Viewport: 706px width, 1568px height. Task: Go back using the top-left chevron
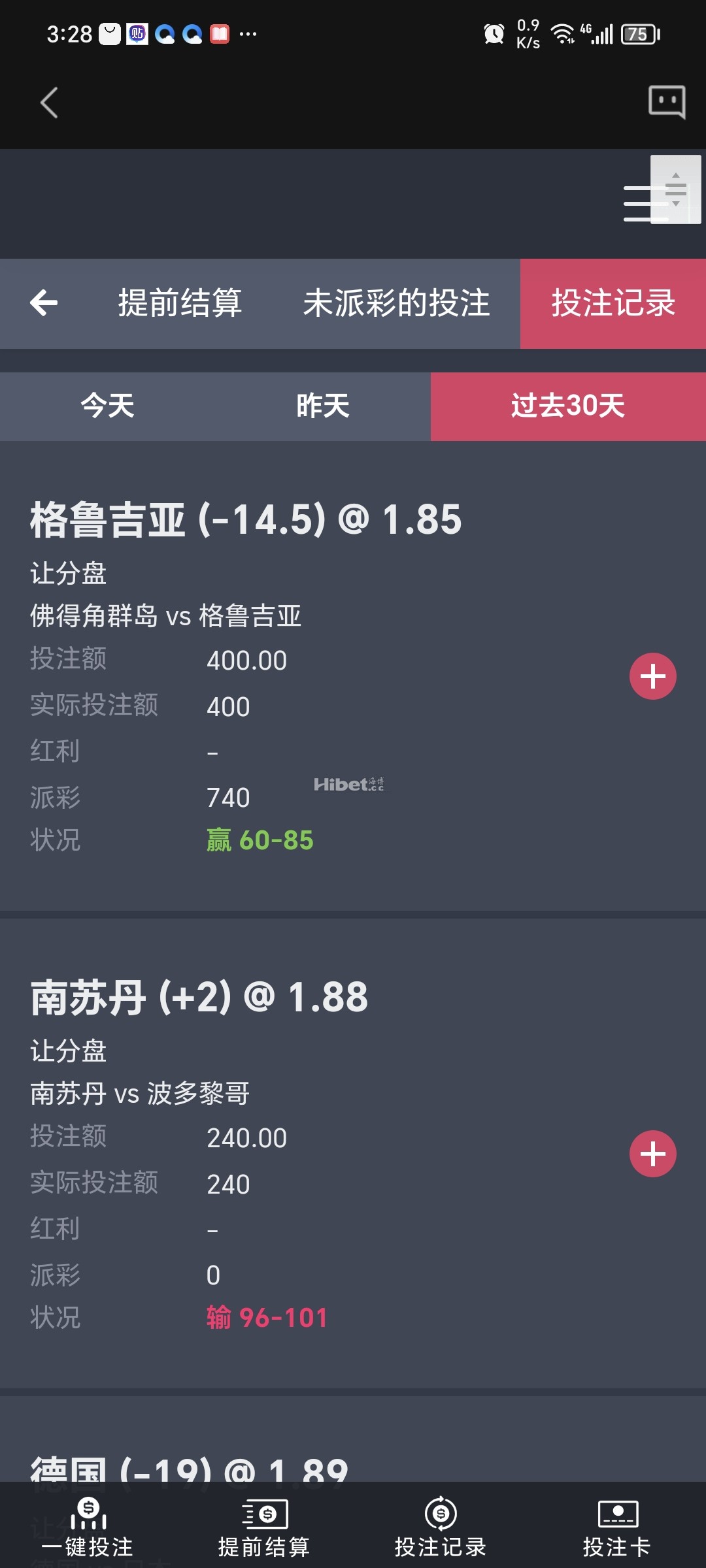(x=49, y=103)
